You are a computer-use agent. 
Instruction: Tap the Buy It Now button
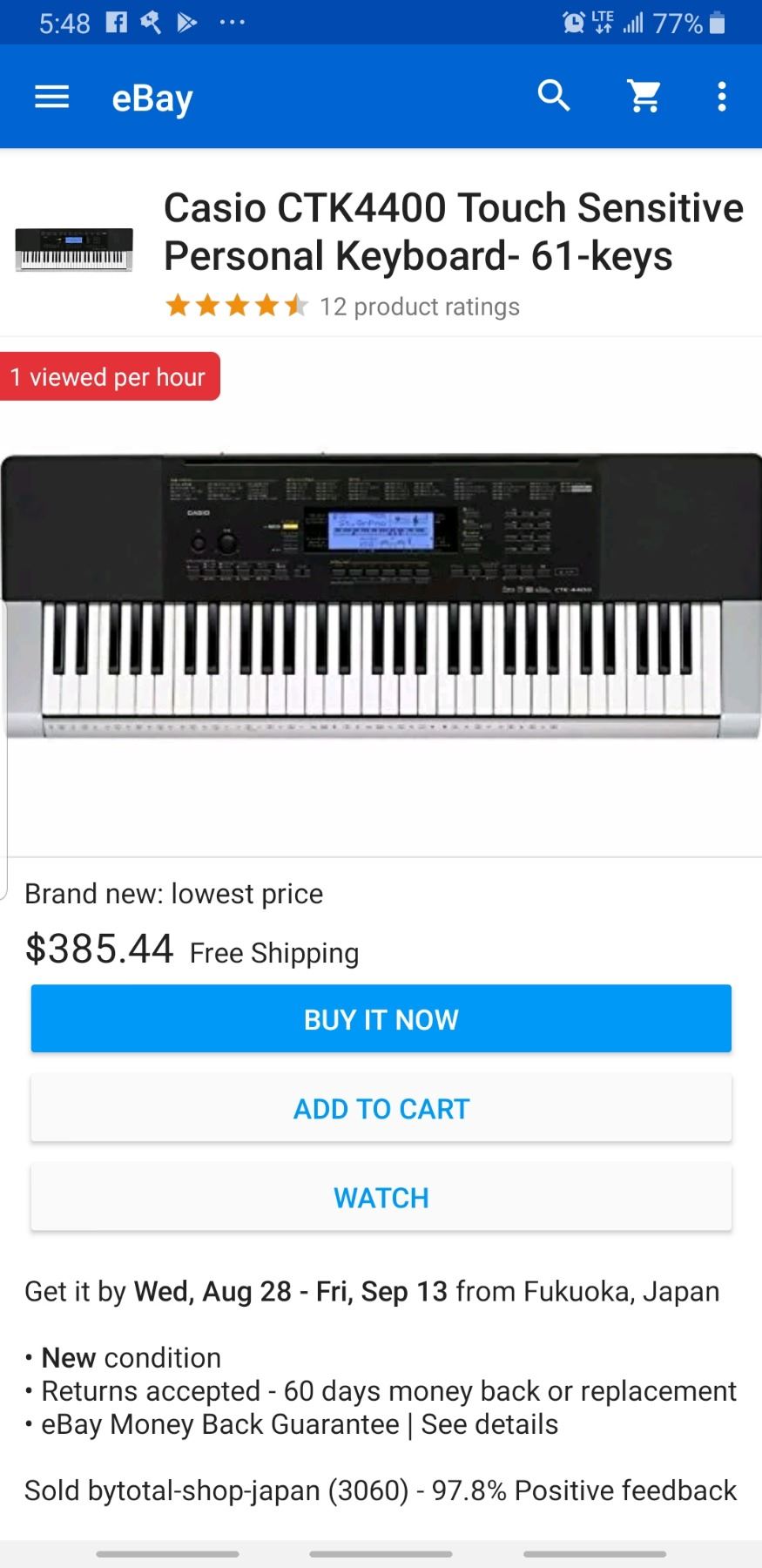(x=381, y=1019)
